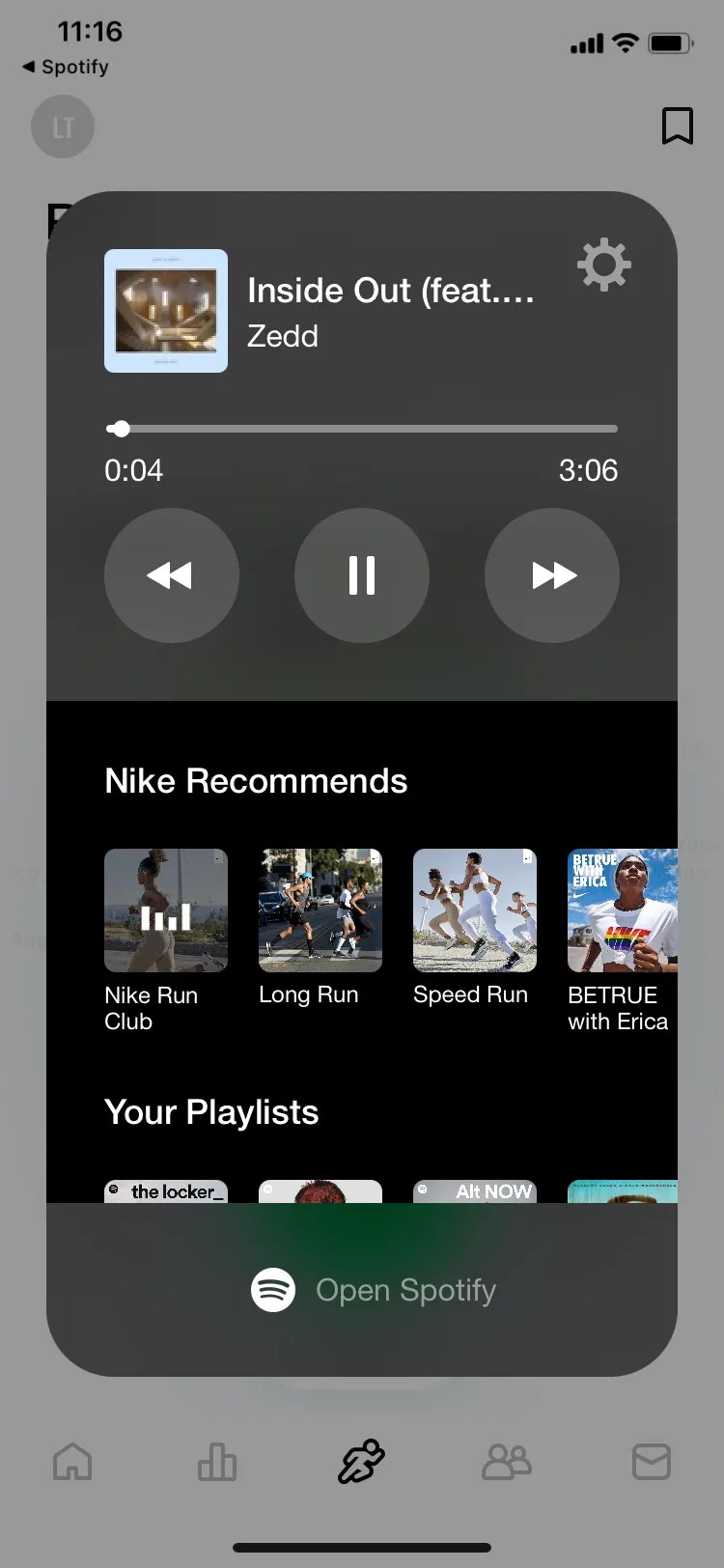Select the BETRUE with Erica playlist

622,910
